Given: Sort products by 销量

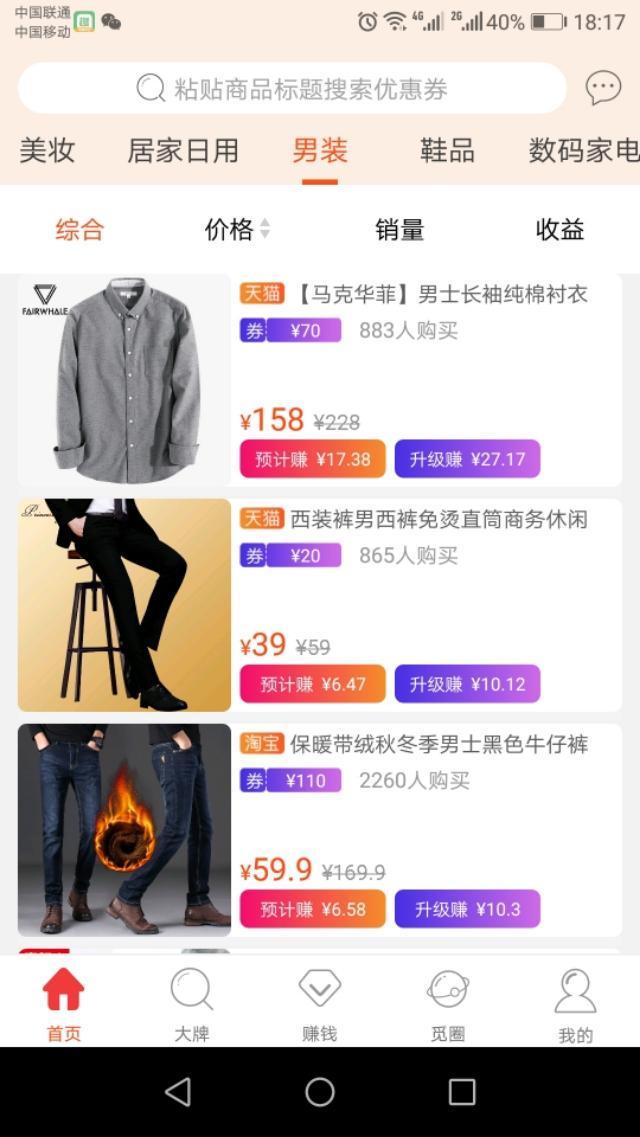Looking at the screenshot, I should point(400,230).
